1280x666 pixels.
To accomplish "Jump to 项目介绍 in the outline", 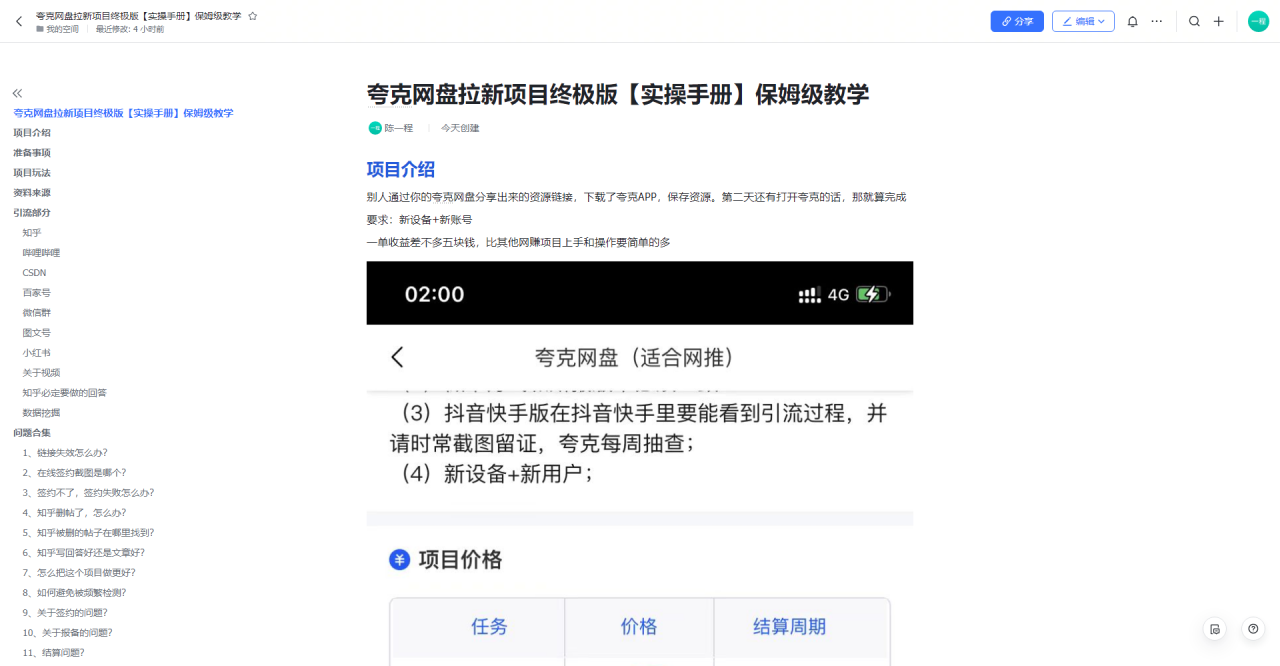I will tap(31, 133).
